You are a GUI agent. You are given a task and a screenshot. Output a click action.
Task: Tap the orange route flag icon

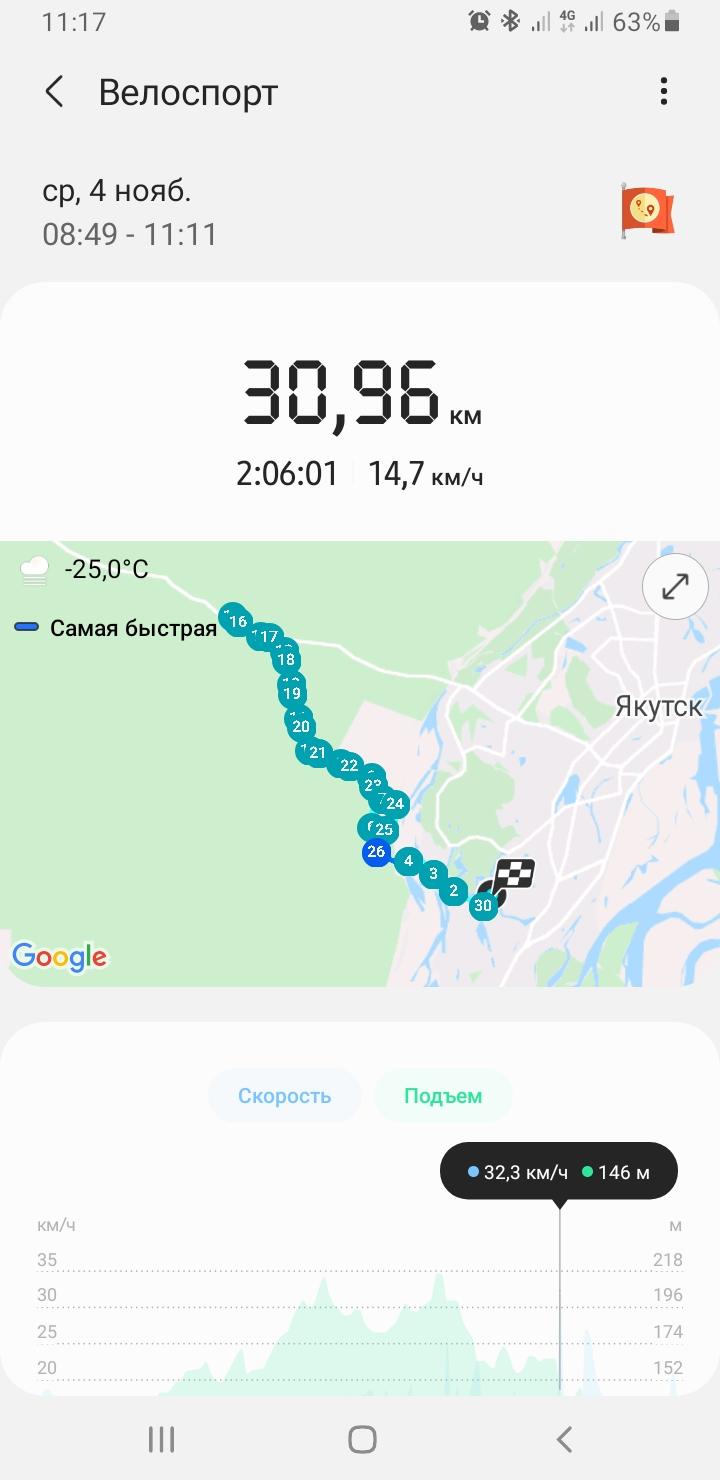647,211
